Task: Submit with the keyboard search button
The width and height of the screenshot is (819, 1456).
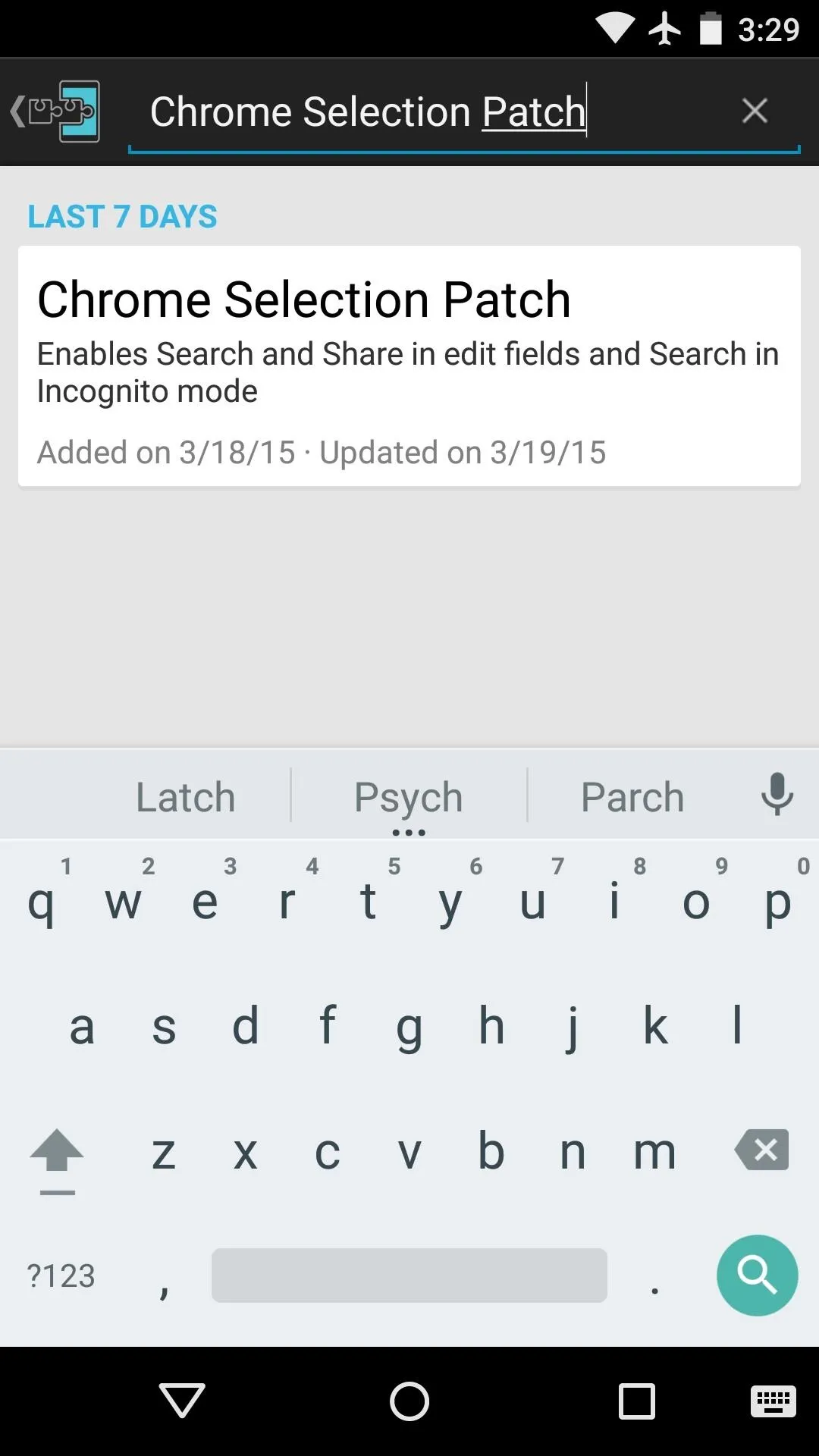Action: [x=757, y=1276]
